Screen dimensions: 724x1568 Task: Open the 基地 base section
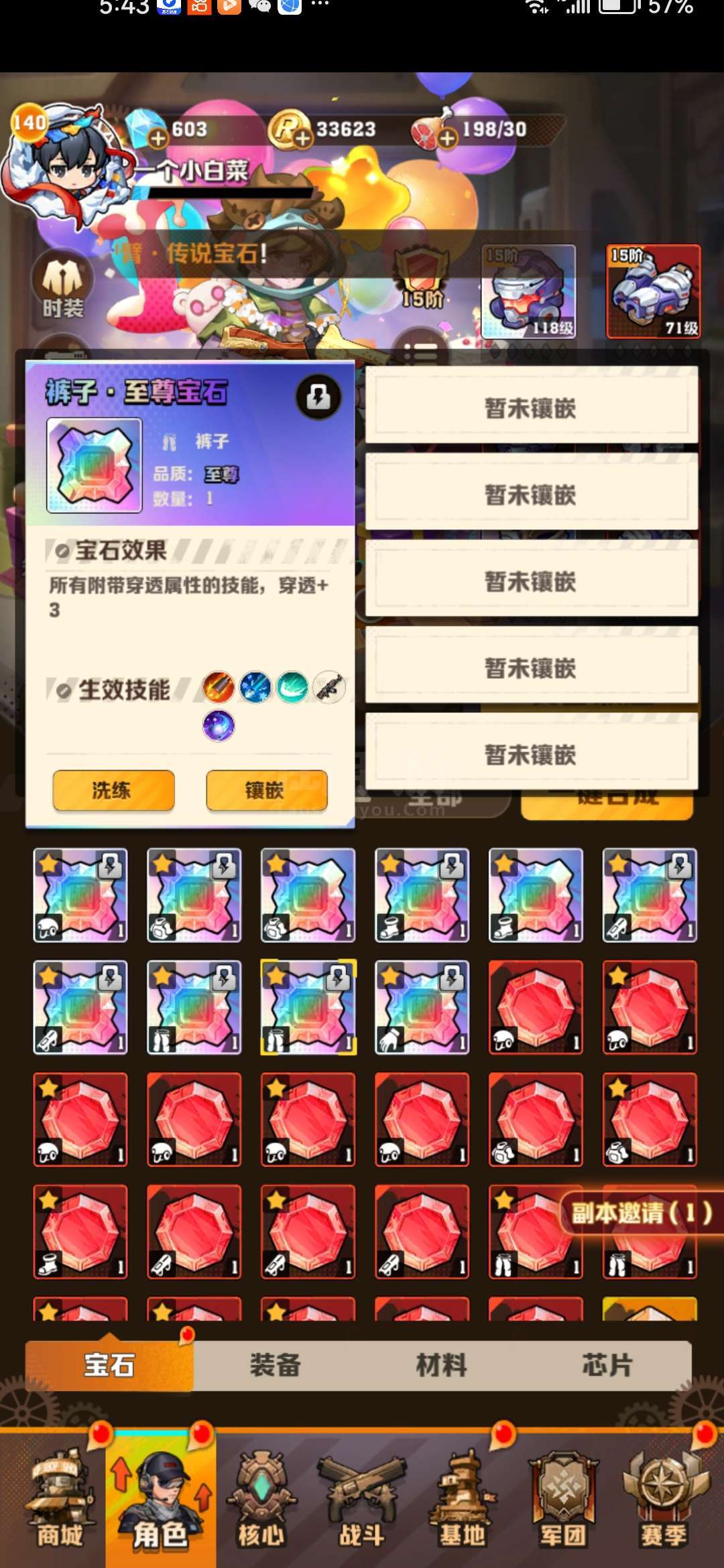[463, 1500]
